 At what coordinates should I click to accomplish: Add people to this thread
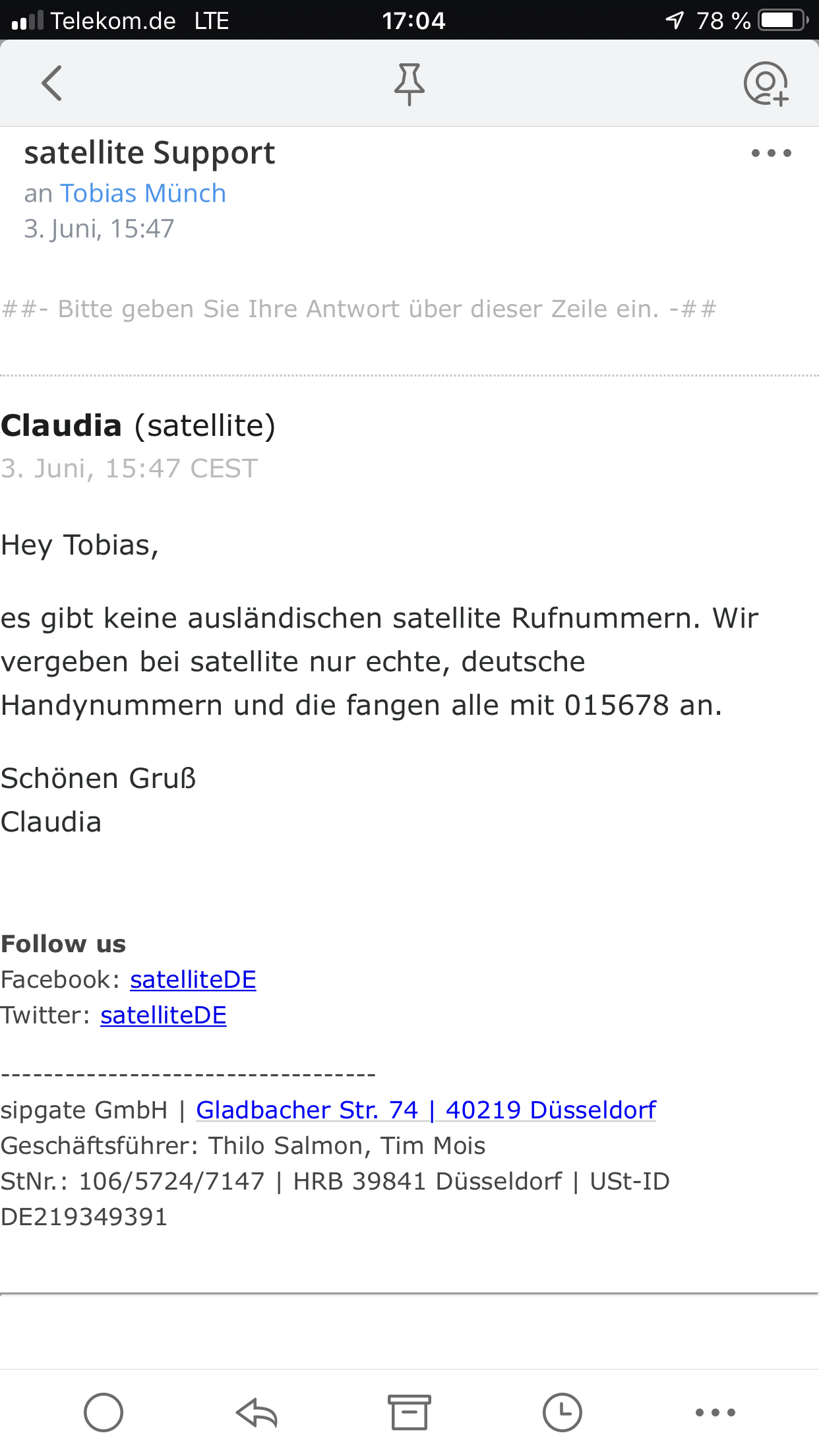pos(766,84)
